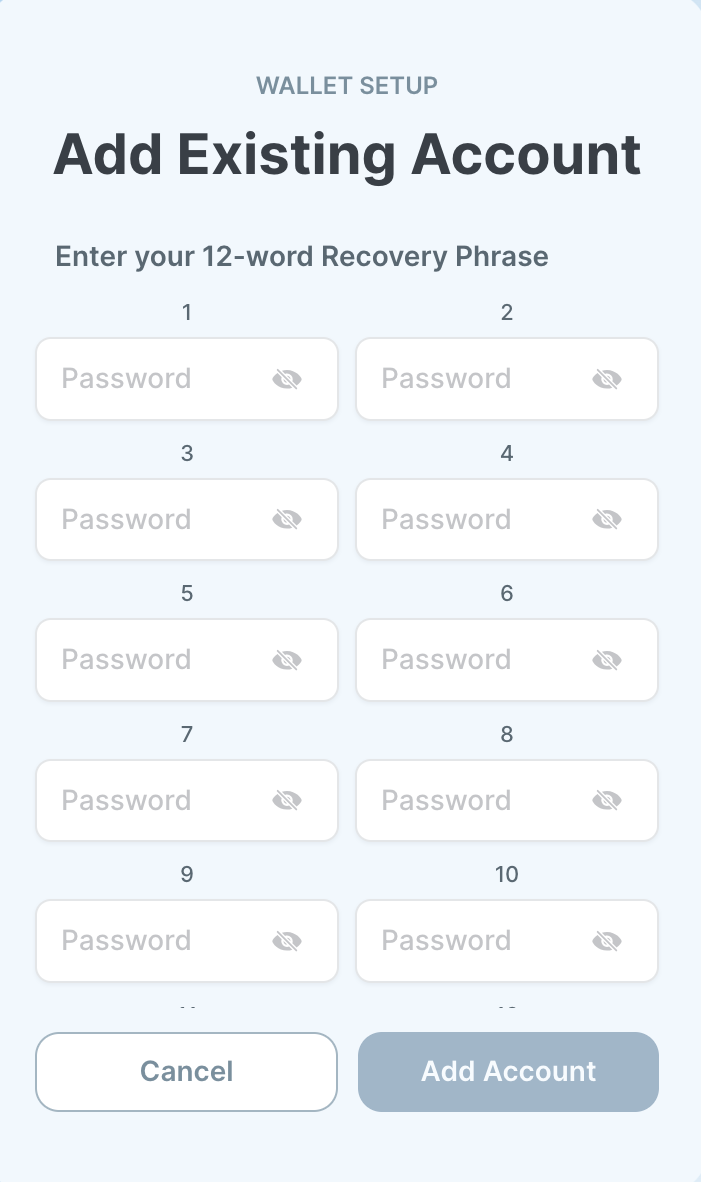Tap the word 4 input field

pos(507,519)
